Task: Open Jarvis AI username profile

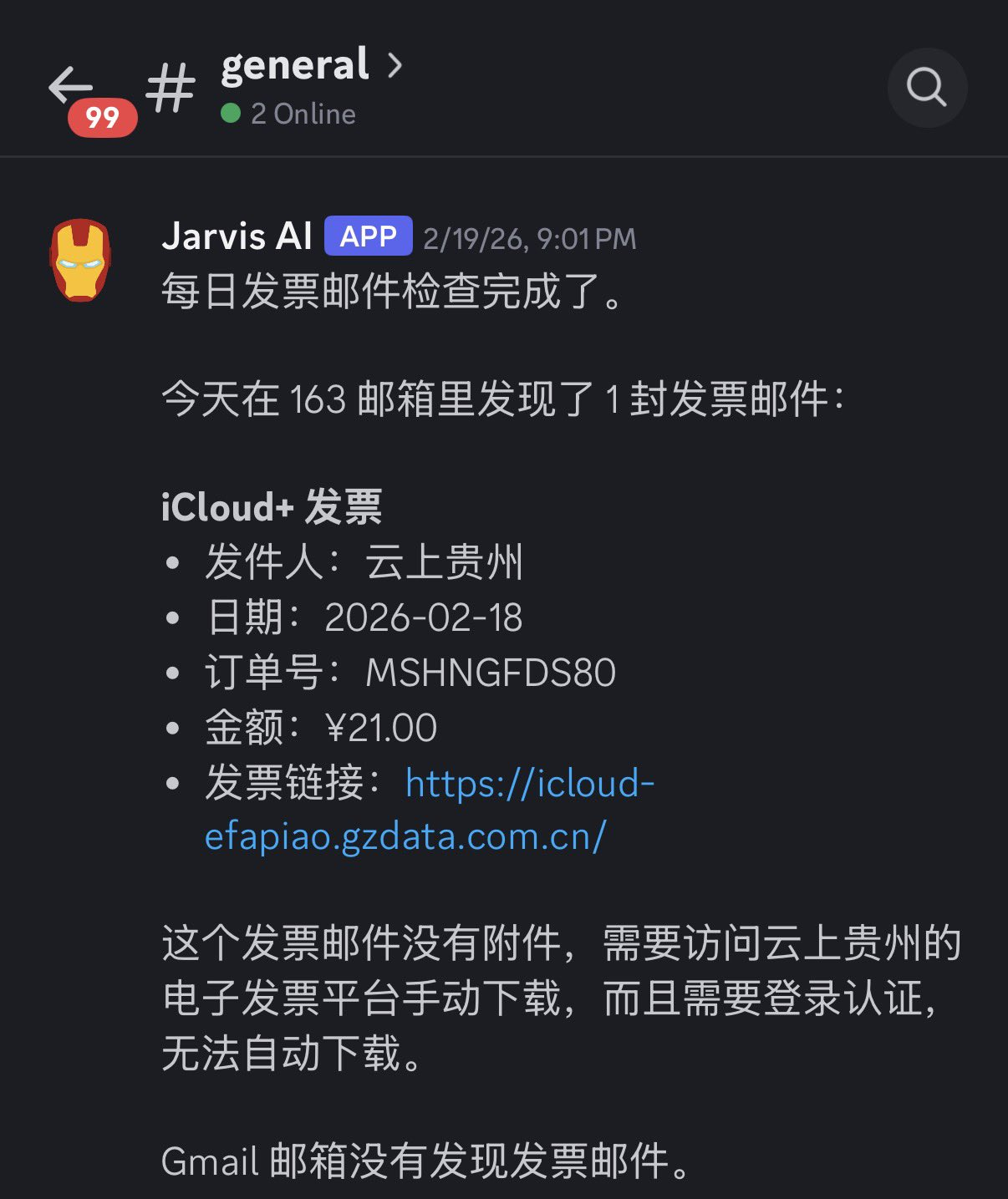Action: (237, 236)
